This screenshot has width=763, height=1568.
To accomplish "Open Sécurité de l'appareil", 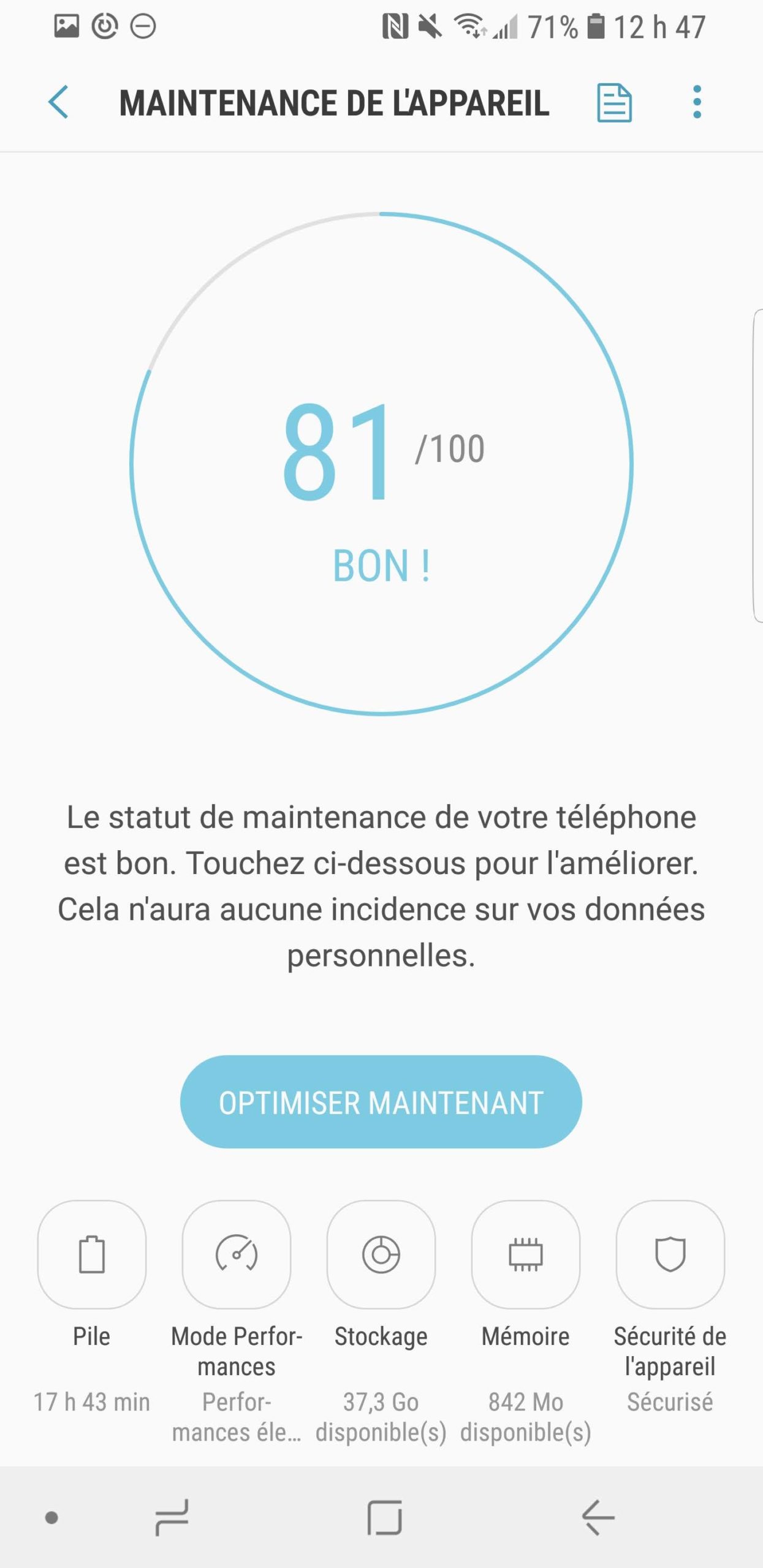I will point(670,1255).
